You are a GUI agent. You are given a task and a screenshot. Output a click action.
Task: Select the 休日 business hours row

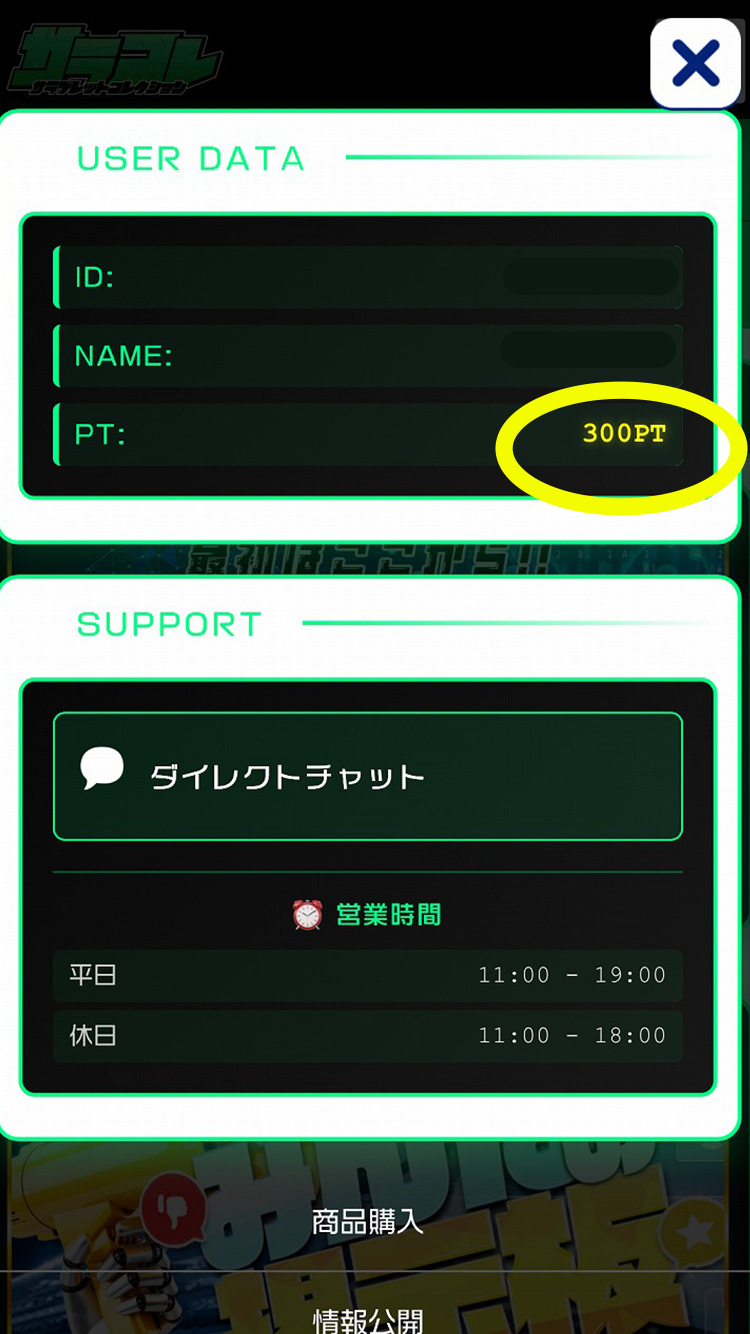pyautogui.click(x=367, y=1036)
